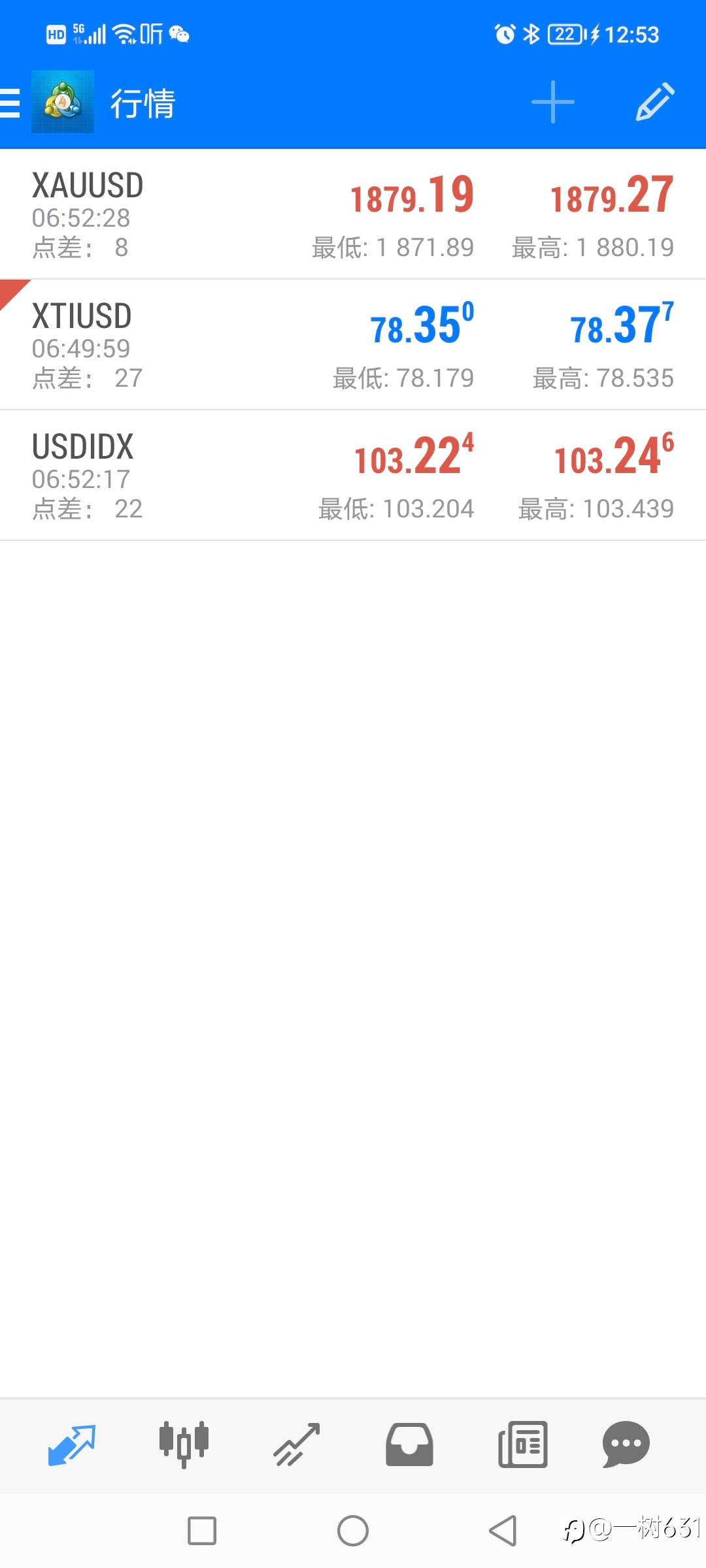Tap the system back button
Image resolution: width=706 pixels, height=1568 pixels.
pyautogui.click(x=503, y=1531)
